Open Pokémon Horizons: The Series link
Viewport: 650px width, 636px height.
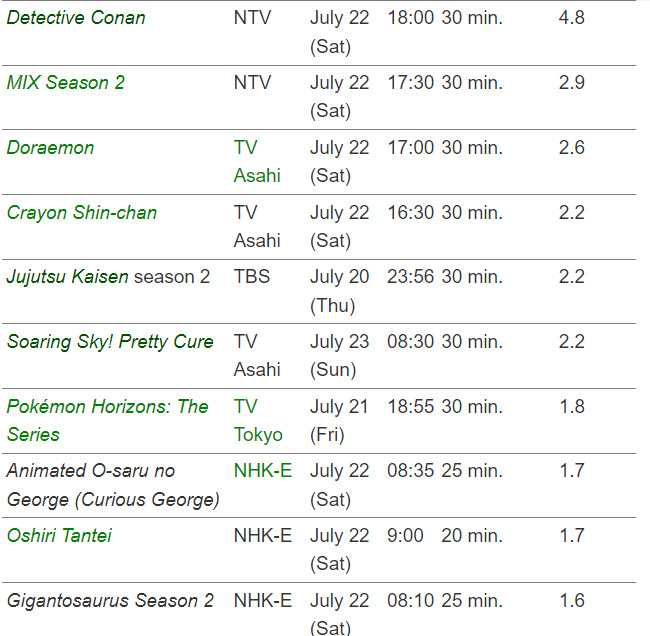[108, 407]
